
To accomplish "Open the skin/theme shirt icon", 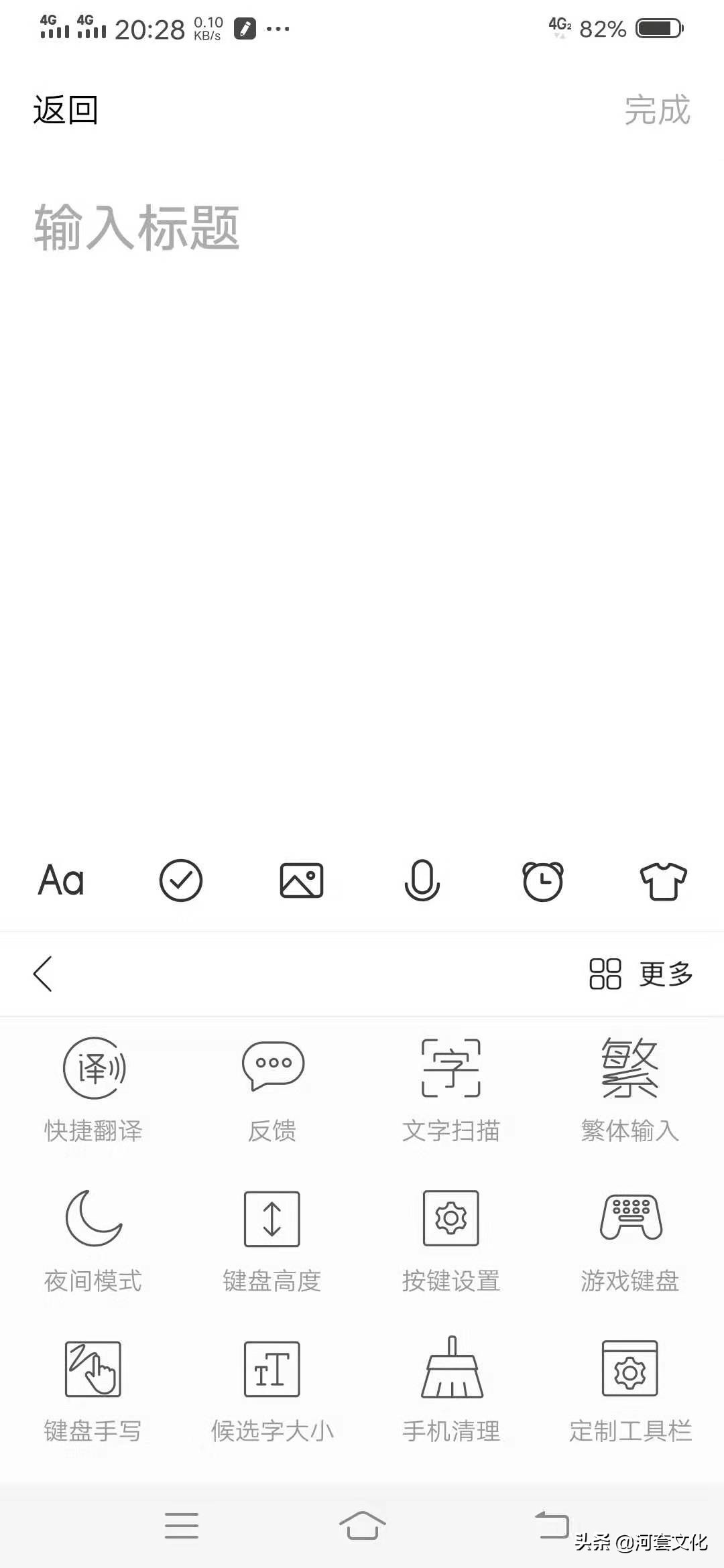I will 664,880.
